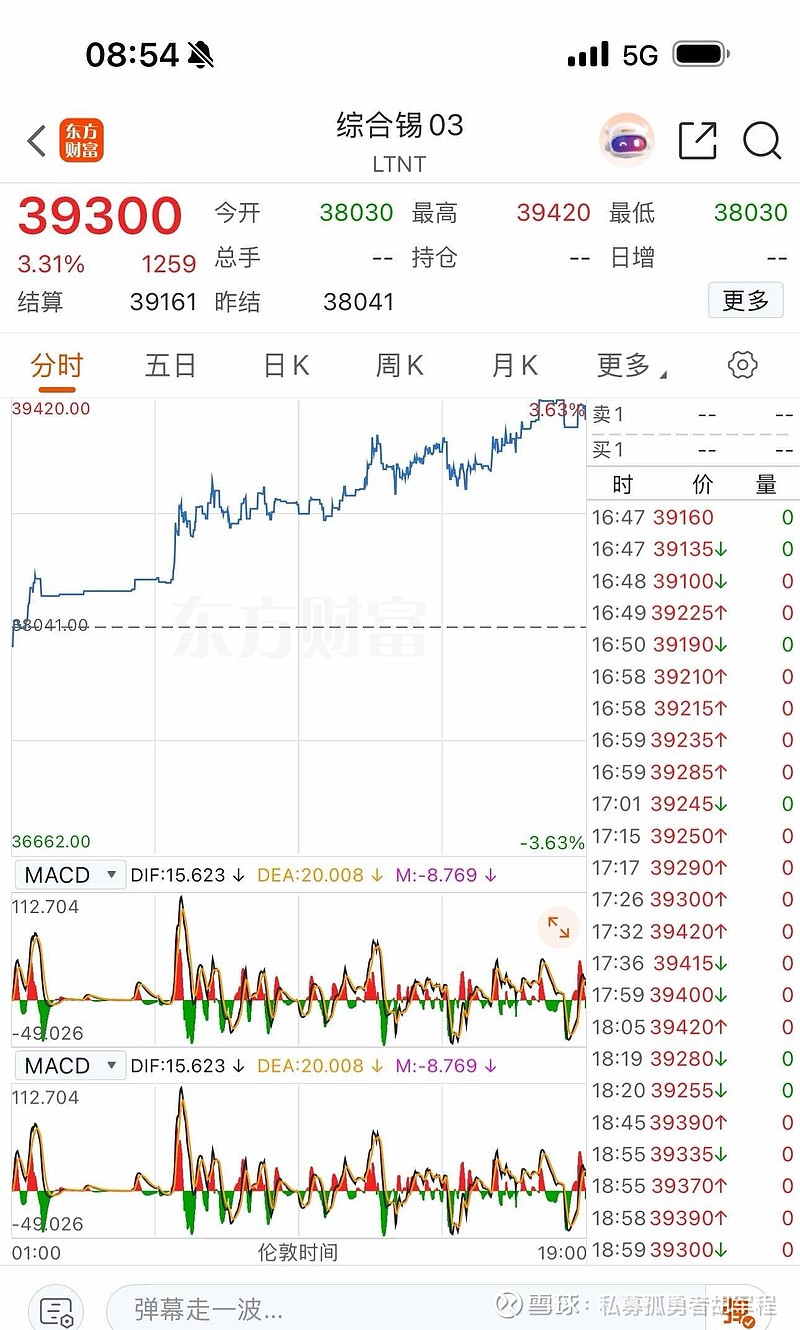Tap the 弹 danmaku toggle at bottom right

(x=738, y=1307)
